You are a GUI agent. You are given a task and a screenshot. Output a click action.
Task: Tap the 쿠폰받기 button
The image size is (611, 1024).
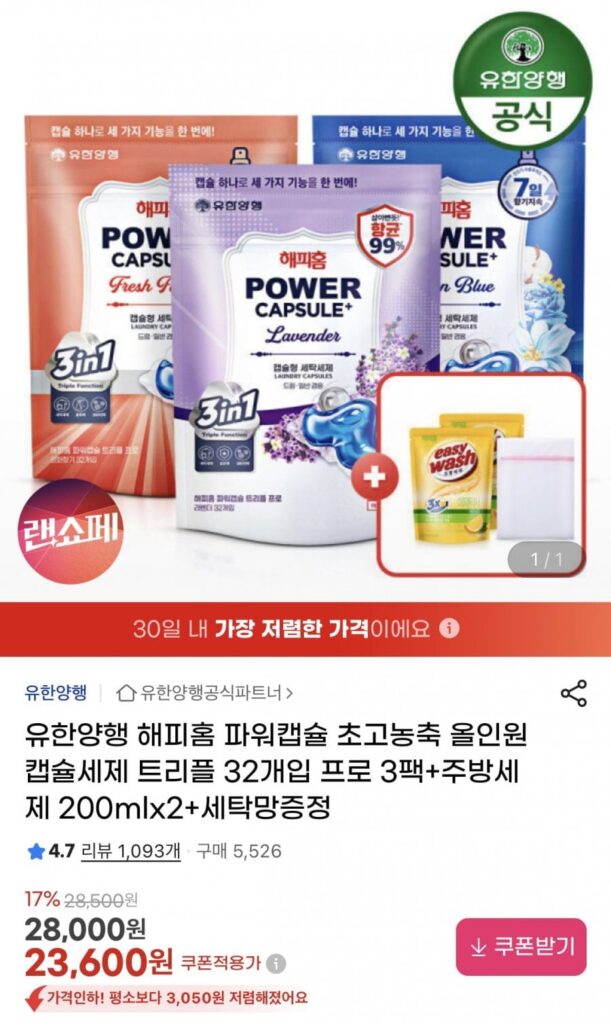[521, 947]
